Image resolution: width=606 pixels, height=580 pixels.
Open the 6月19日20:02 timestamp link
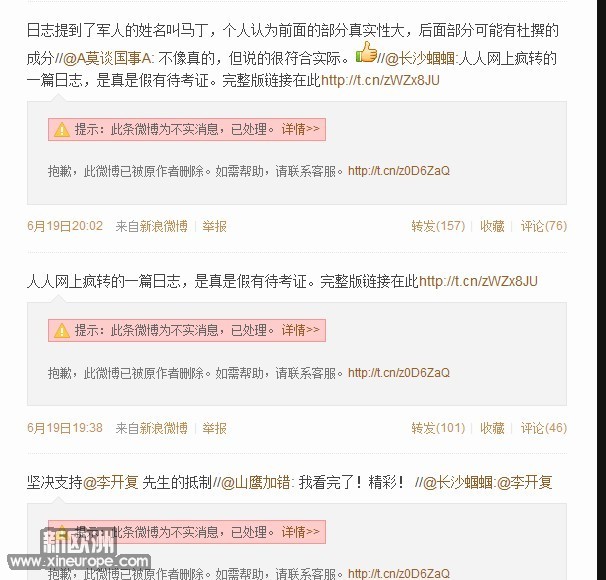click(65, 227)
